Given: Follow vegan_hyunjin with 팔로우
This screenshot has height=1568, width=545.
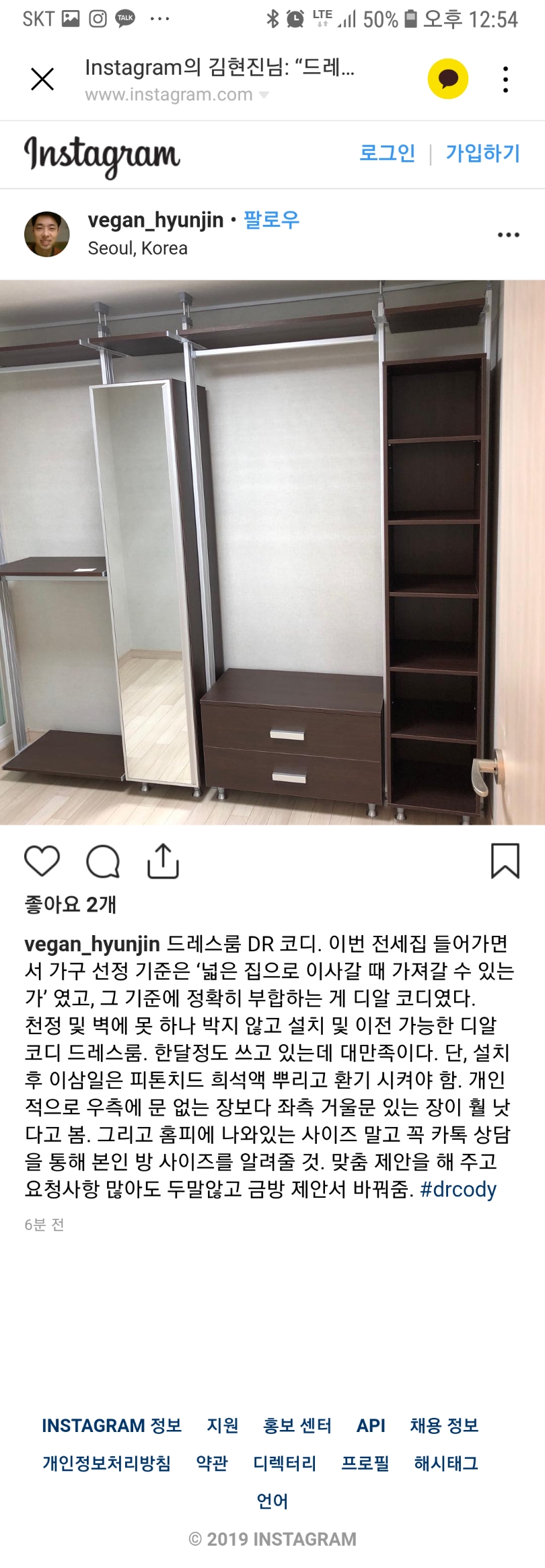Looking at the screenshot, I should (271, 219).
